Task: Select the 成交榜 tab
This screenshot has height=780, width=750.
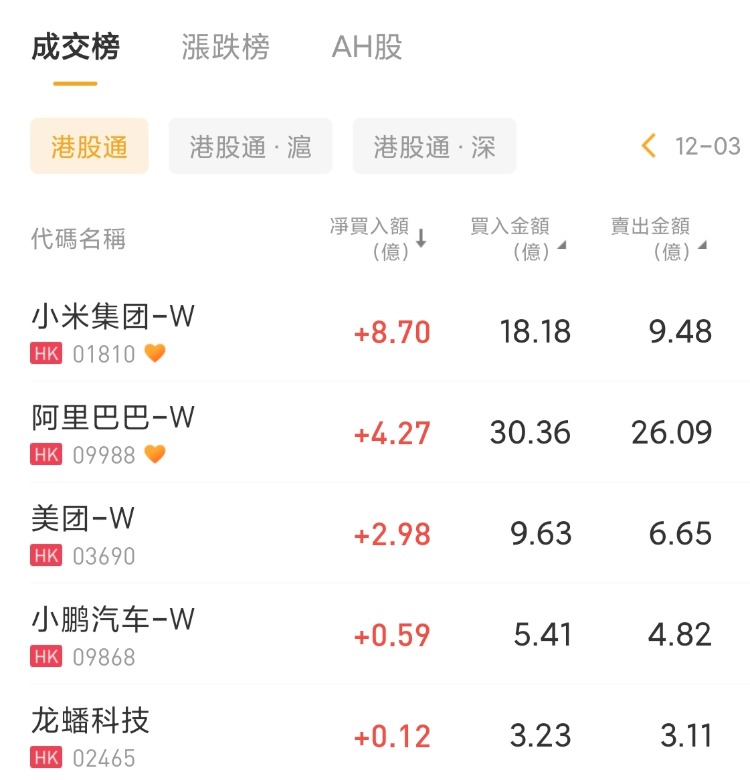Action: [x=75, y=47]
